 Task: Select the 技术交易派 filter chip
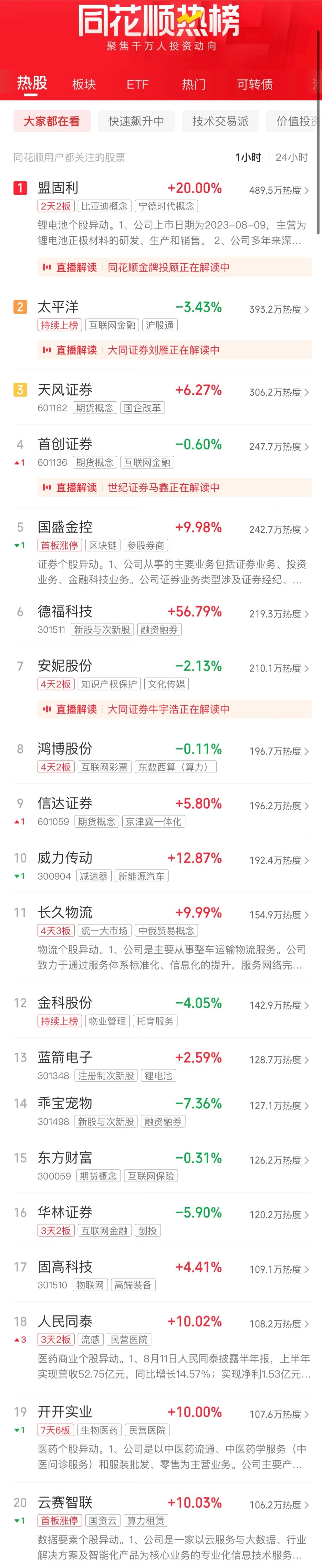pyautogui.click(x=220, y=121)
